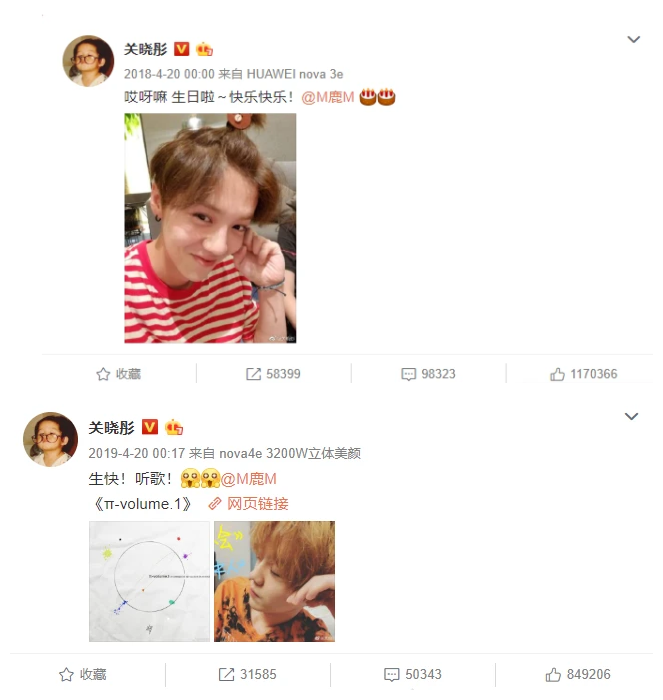Screen dimensions: 663x700
Task: Open the avatar on the 2018-4-20 post
Action: 89,61
